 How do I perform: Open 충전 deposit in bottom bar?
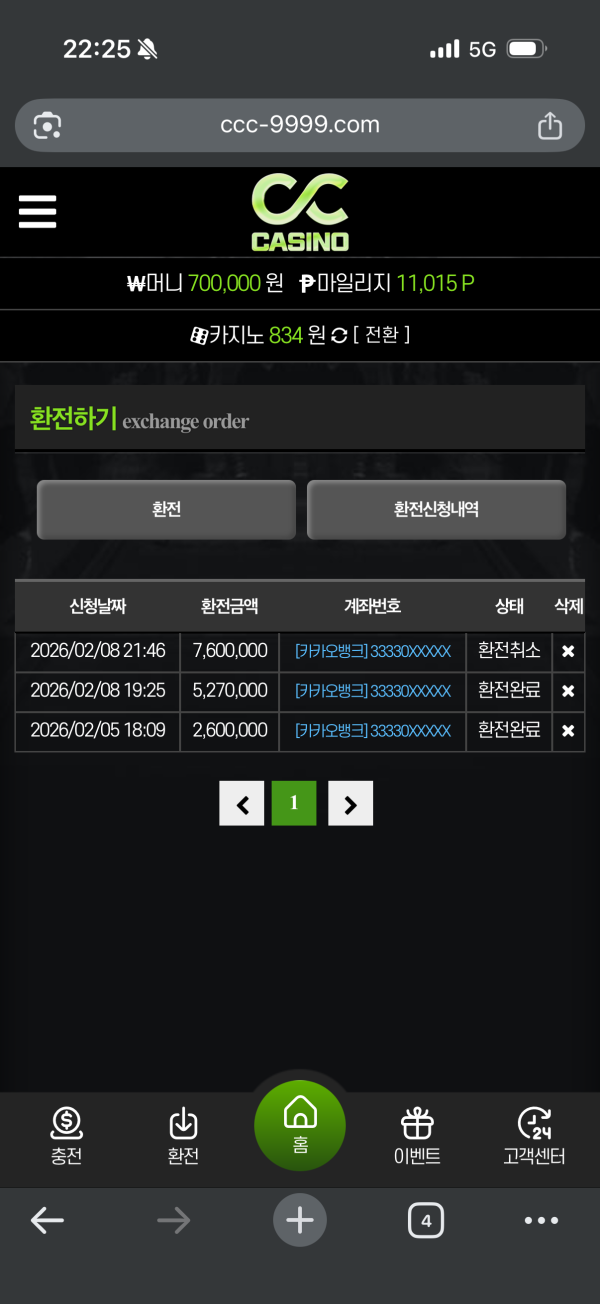(67, 1137)
